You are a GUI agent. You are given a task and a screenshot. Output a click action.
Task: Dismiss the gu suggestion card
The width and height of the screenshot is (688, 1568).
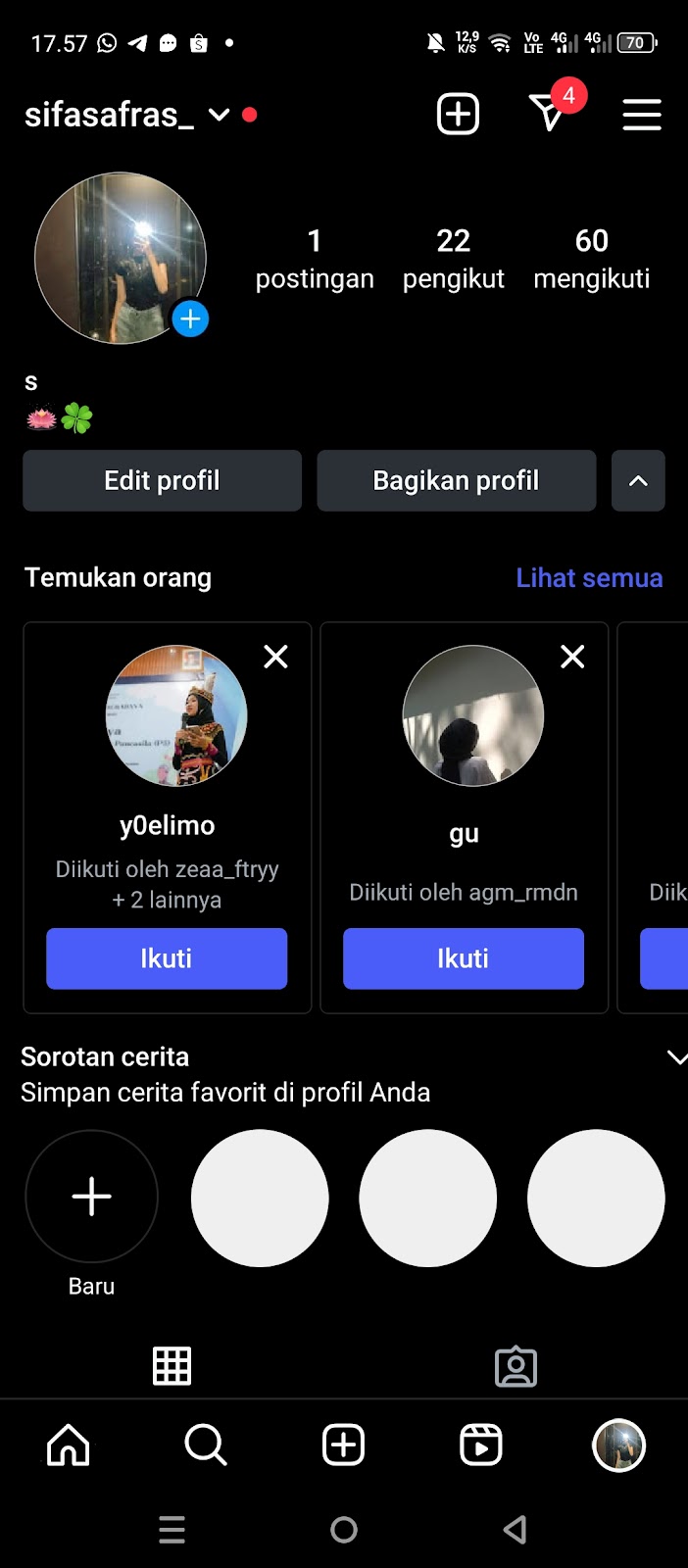pos(572,657)
